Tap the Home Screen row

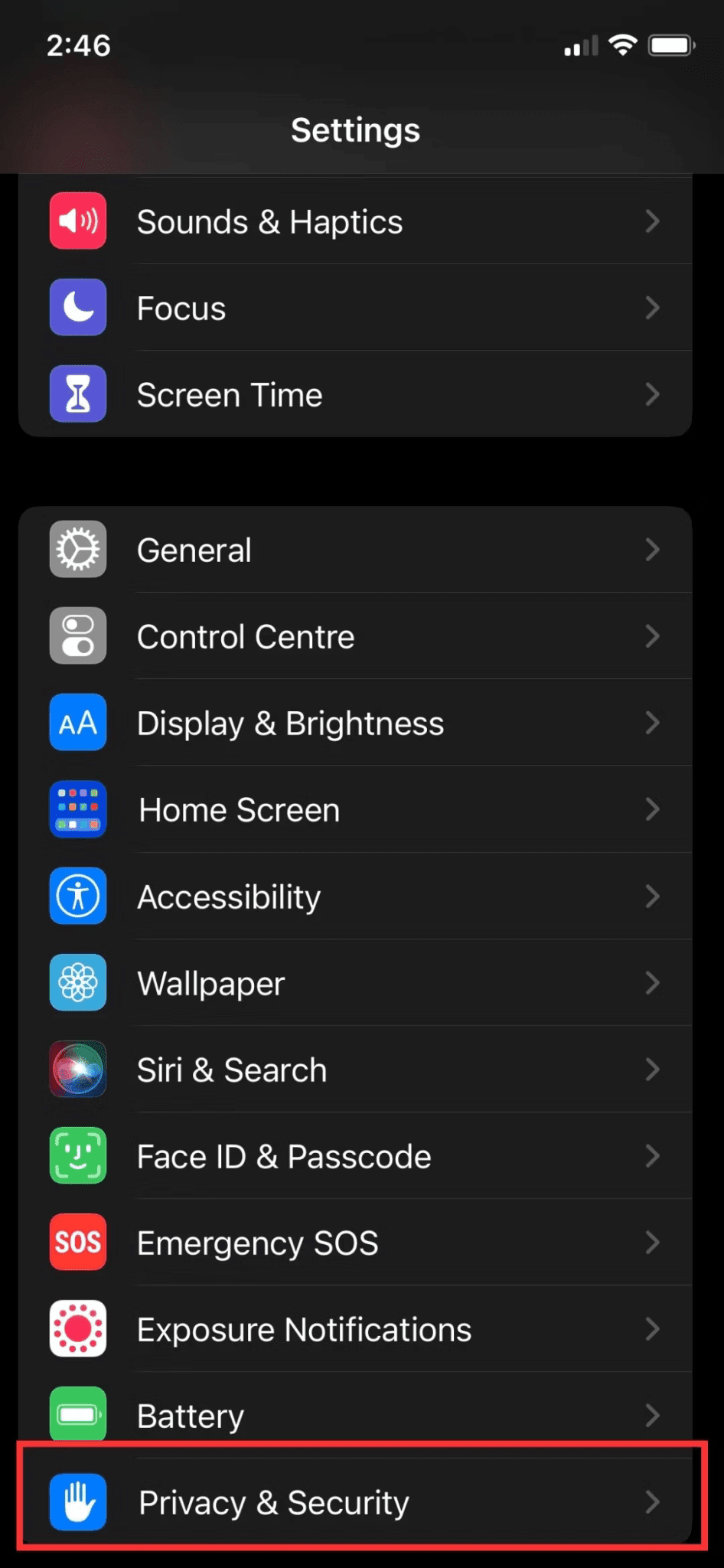[x=355, y=809]
